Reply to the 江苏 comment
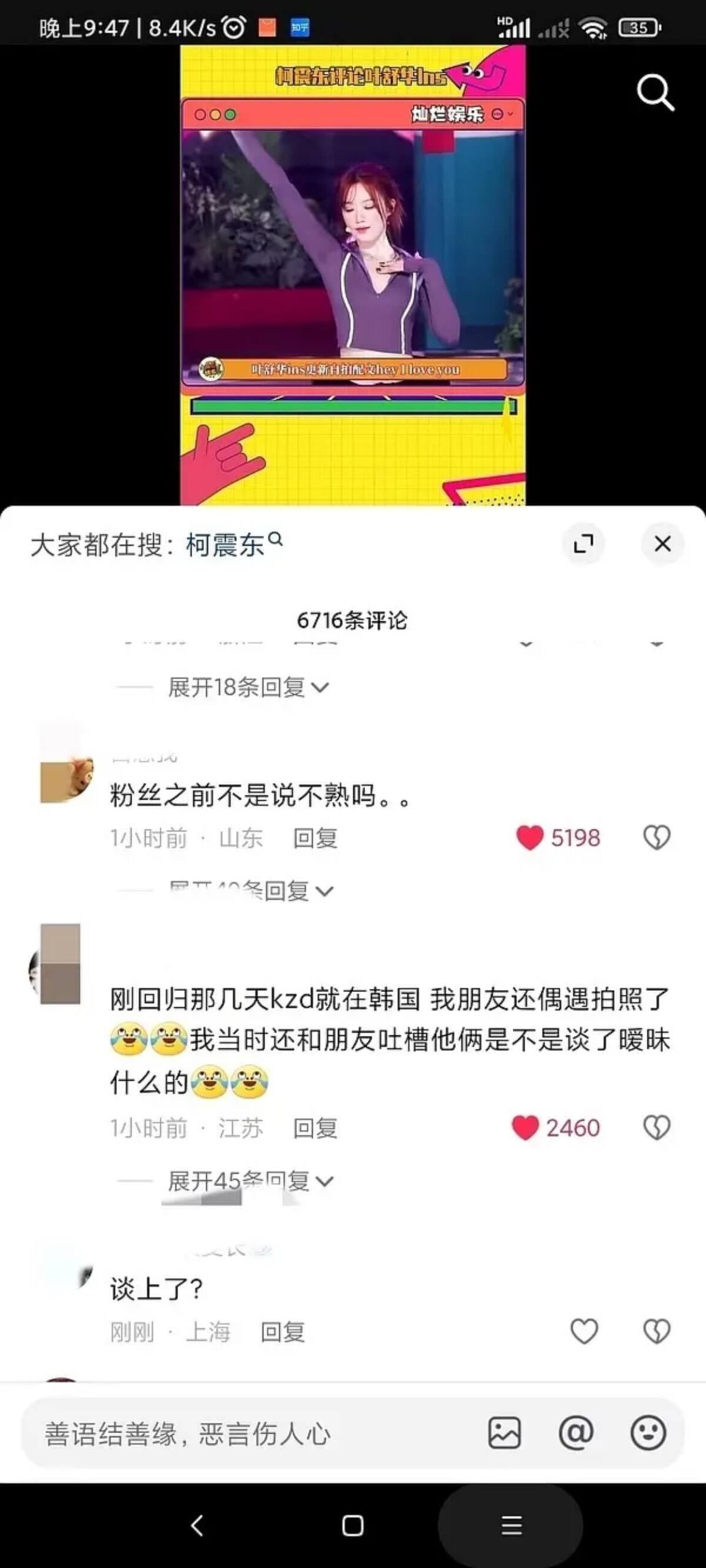 click(315, 1128)
